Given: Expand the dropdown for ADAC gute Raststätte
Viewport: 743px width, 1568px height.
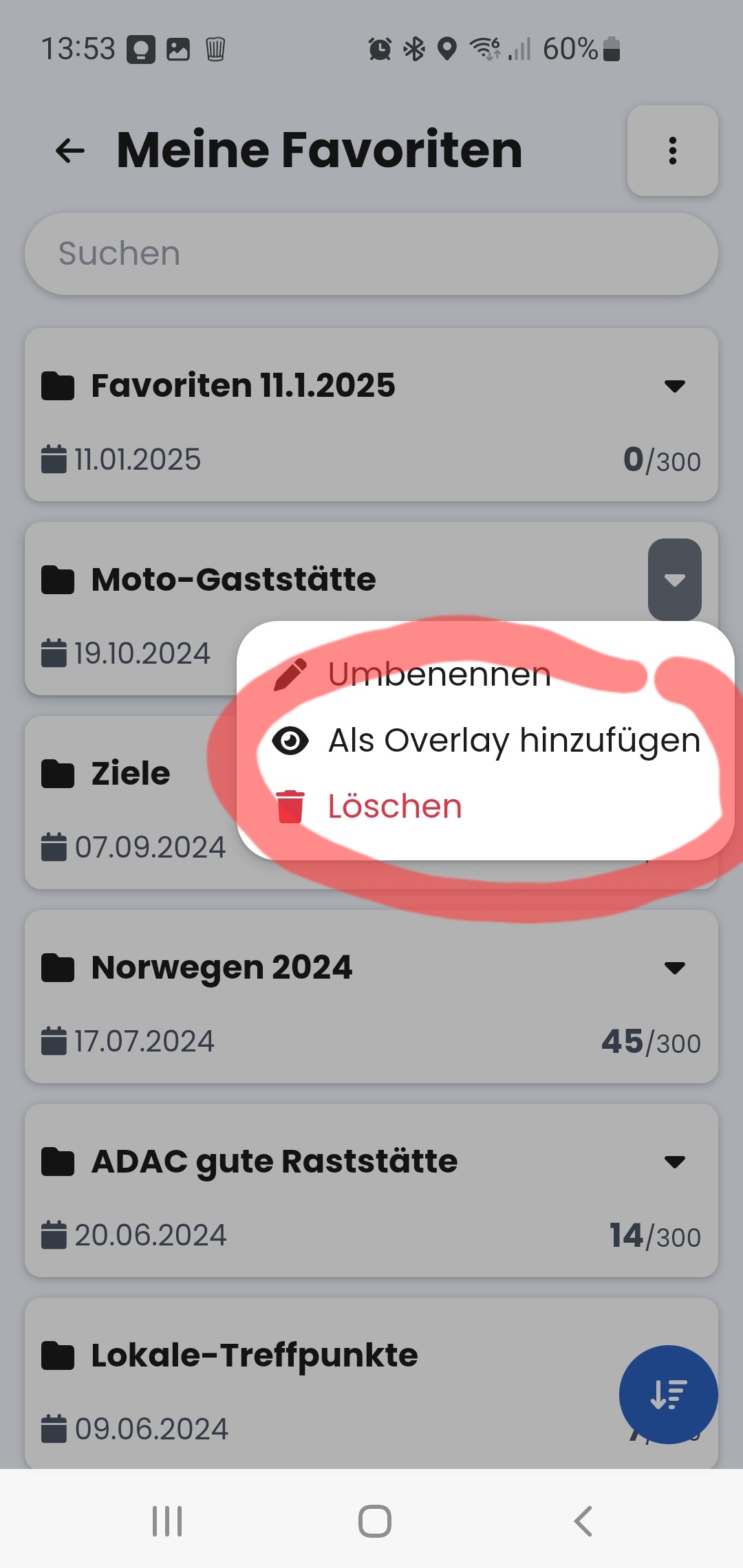Looking at the screenshot, I should point(675,1162).
